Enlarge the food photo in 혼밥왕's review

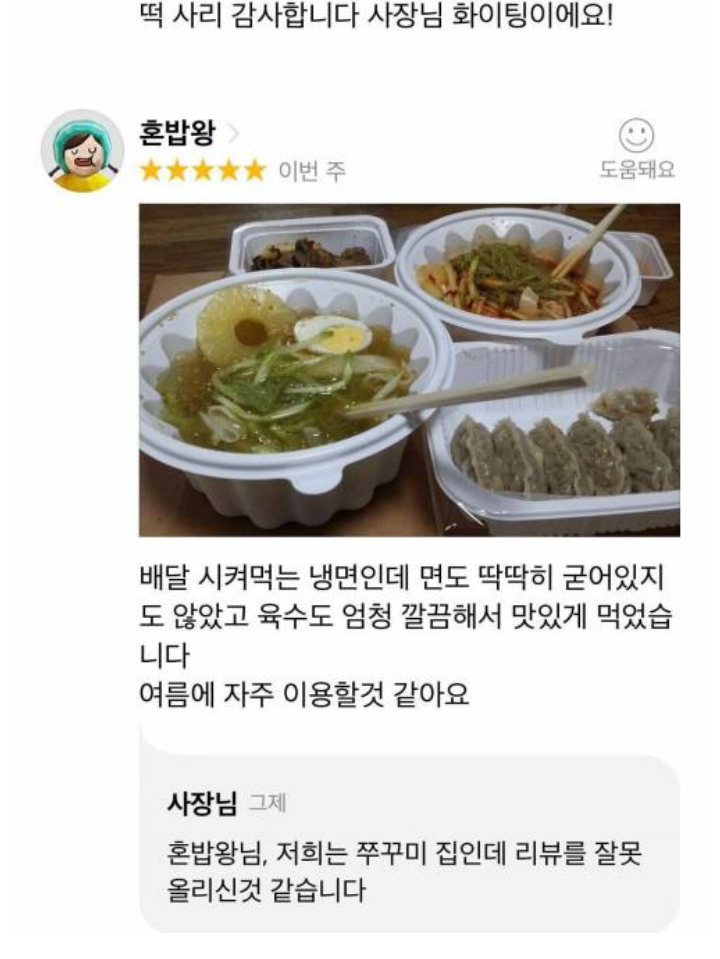pos(409,369)
